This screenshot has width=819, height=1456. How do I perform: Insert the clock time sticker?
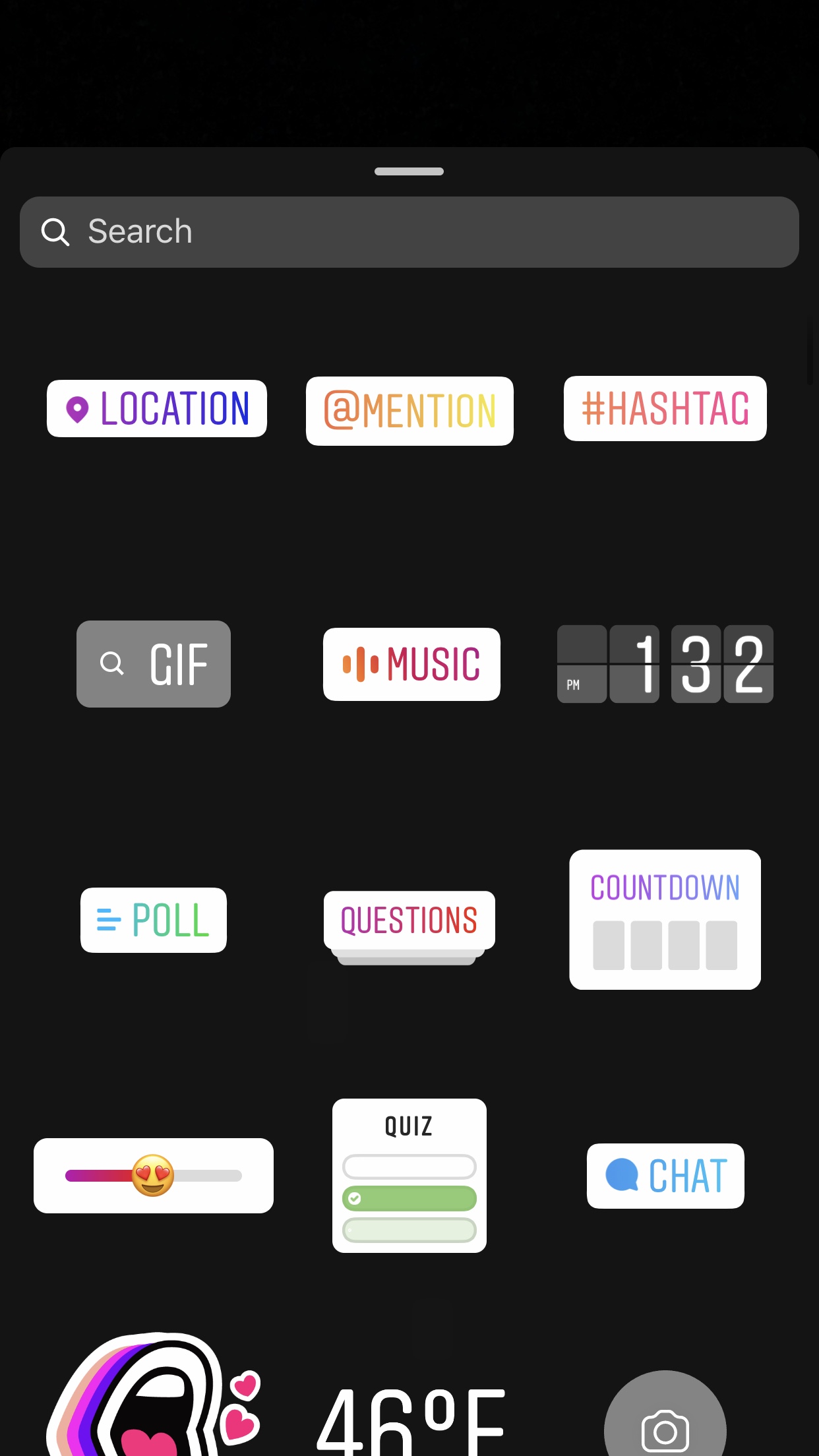[x=665, y=664]
